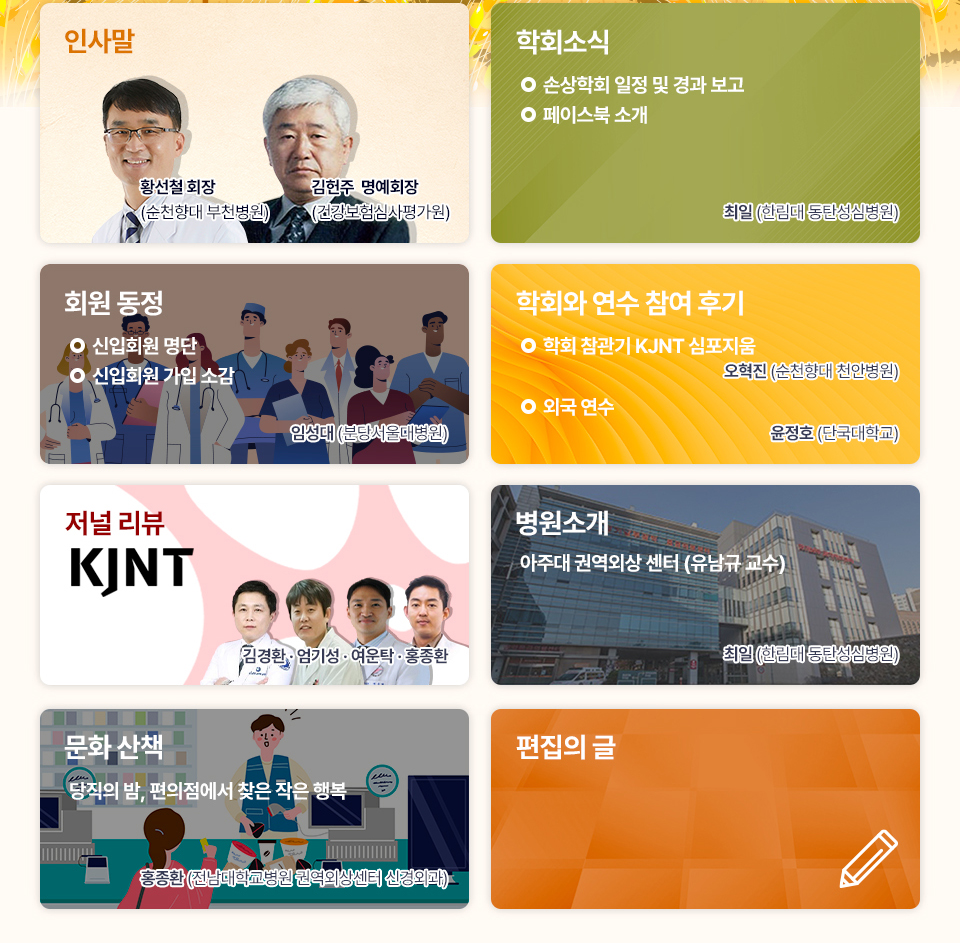960x943 pixels.
Task: Open 학회 참관기 KJNT 심포지움
Action: (x=648, y=346)
